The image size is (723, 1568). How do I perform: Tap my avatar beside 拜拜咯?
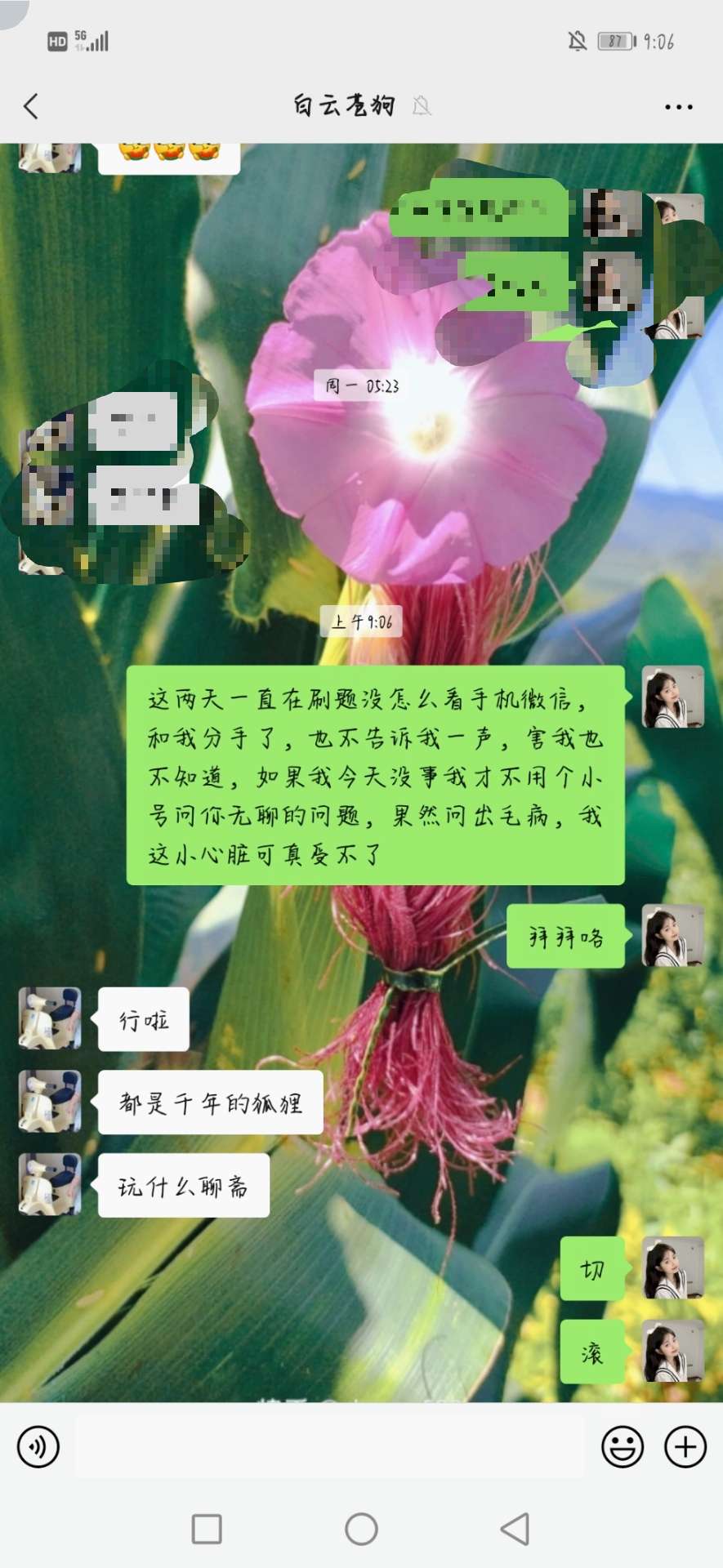click(x=672, y=936)
